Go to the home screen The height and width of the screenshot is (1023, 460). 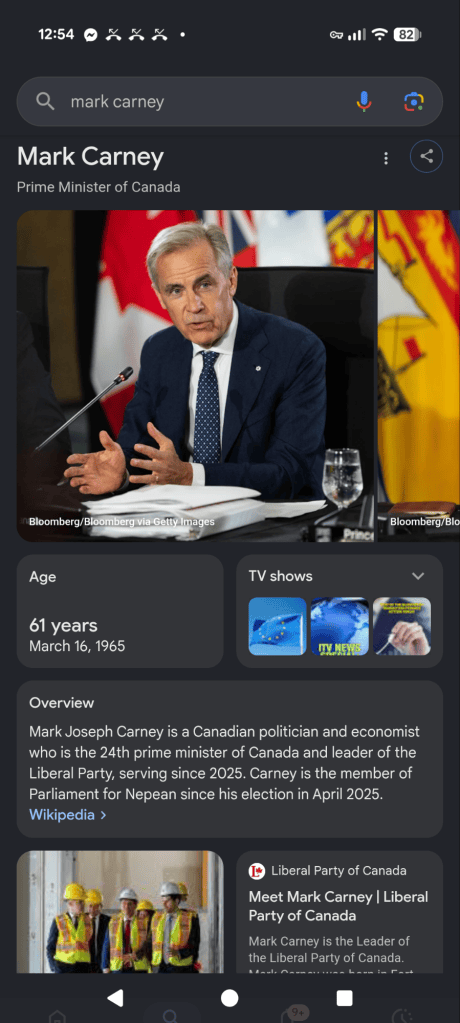click(x=230, y=998)
